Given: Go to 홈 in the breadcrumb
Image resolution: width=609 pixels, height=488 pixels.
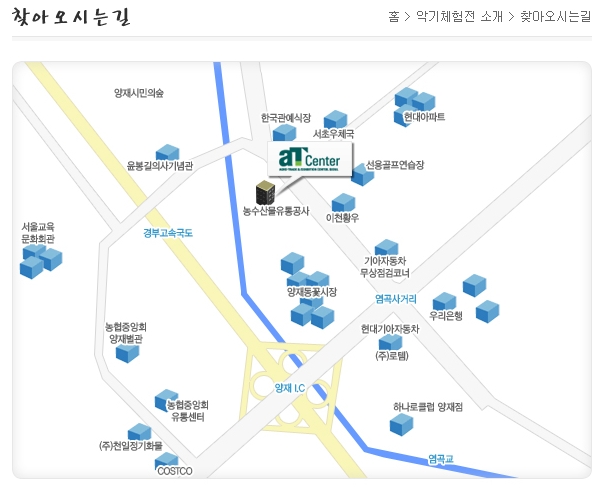Looking at the screenshot, I should pyautogui.click(x=394, y=16).
